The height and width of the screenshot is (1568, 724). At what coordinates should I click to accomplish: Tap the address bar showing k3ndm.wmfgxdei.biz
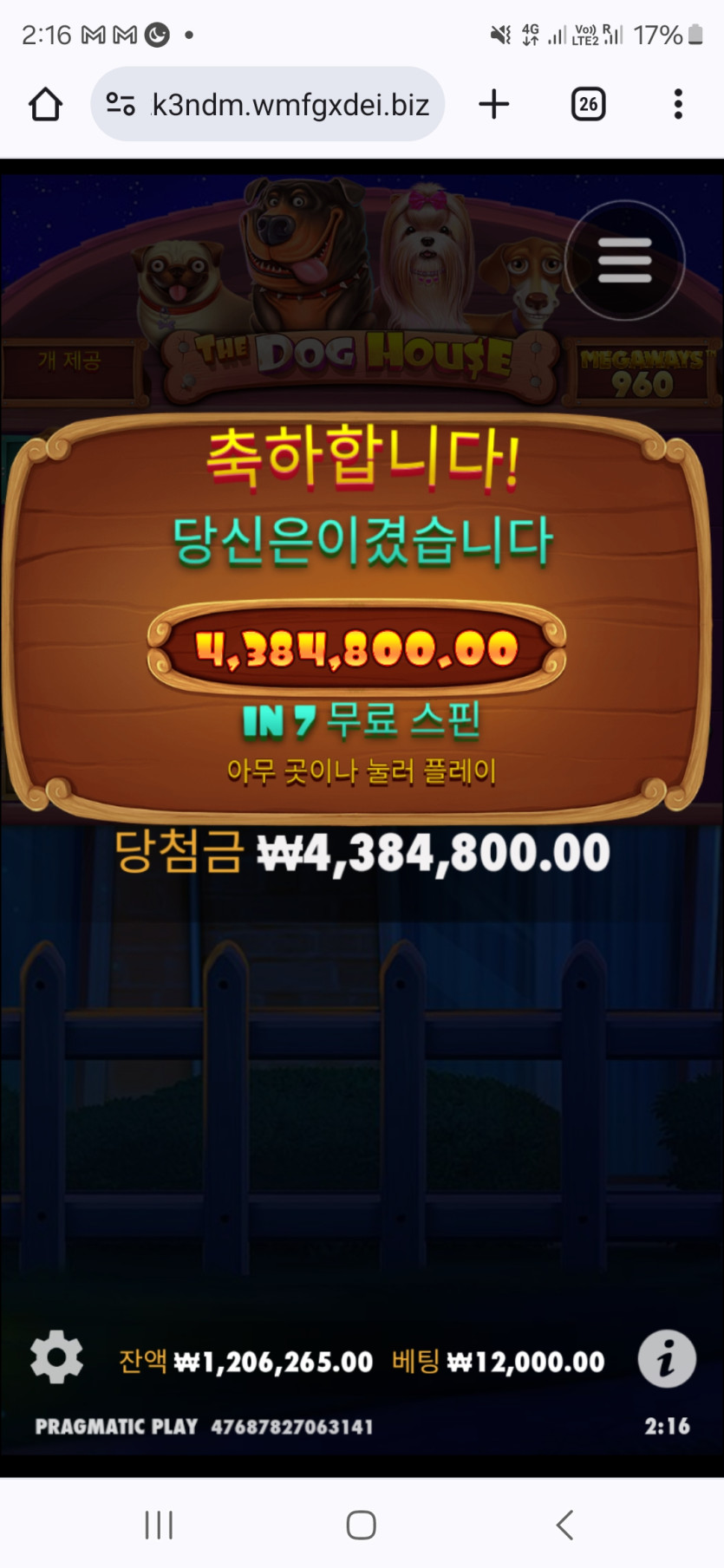coord(290,105)
